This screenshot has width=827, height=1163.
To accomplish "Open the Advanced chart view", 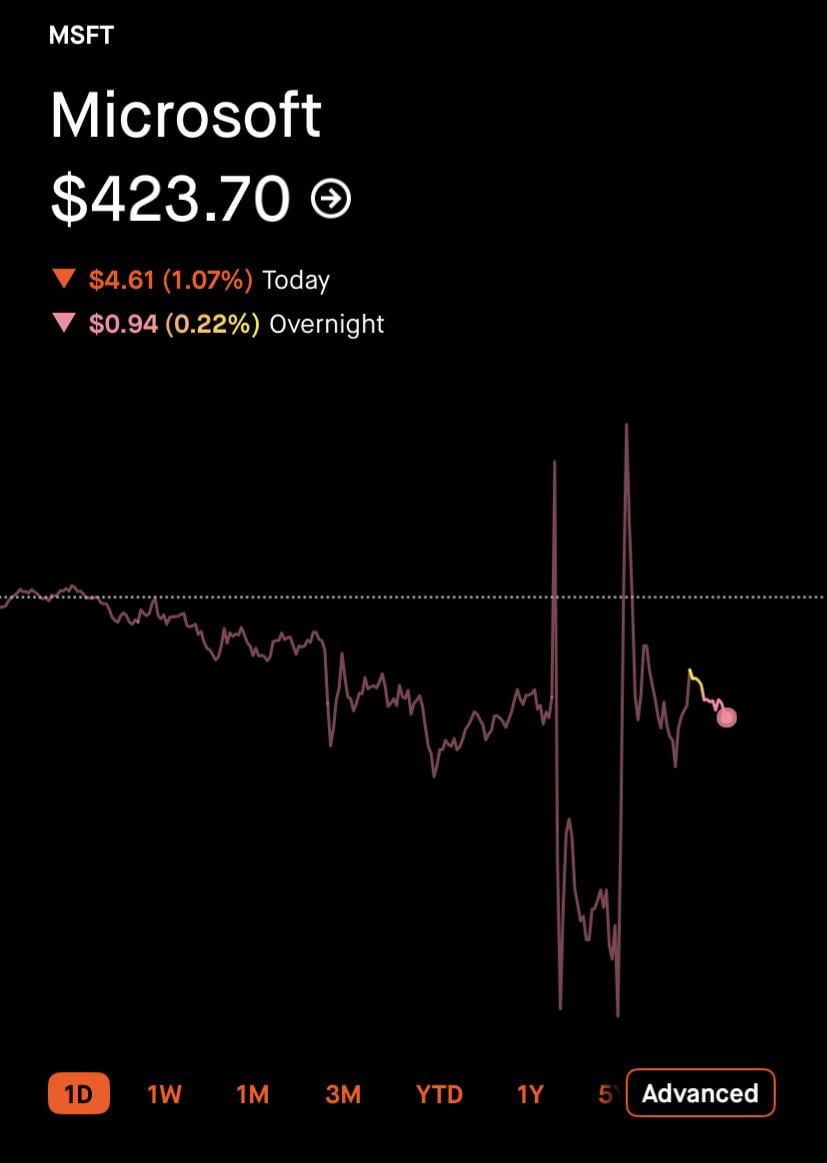I will click(700, 1093).
